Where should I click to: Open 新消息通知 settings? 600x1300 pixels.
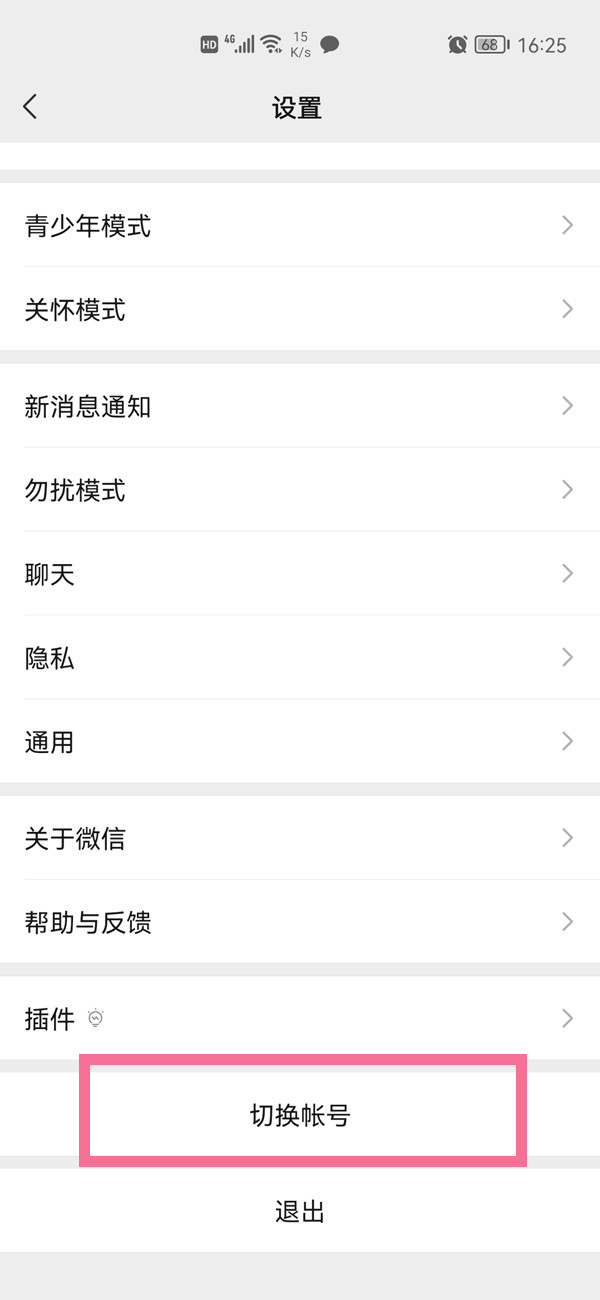300,406
